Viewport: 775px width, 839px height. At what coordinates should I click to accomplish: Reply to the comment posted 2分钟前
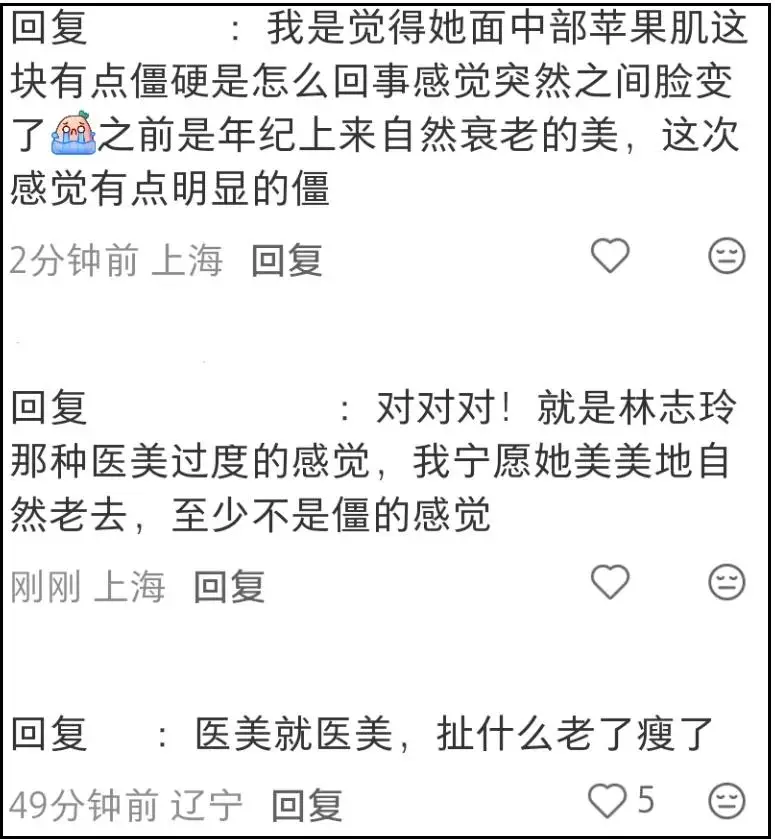(287, 261)
